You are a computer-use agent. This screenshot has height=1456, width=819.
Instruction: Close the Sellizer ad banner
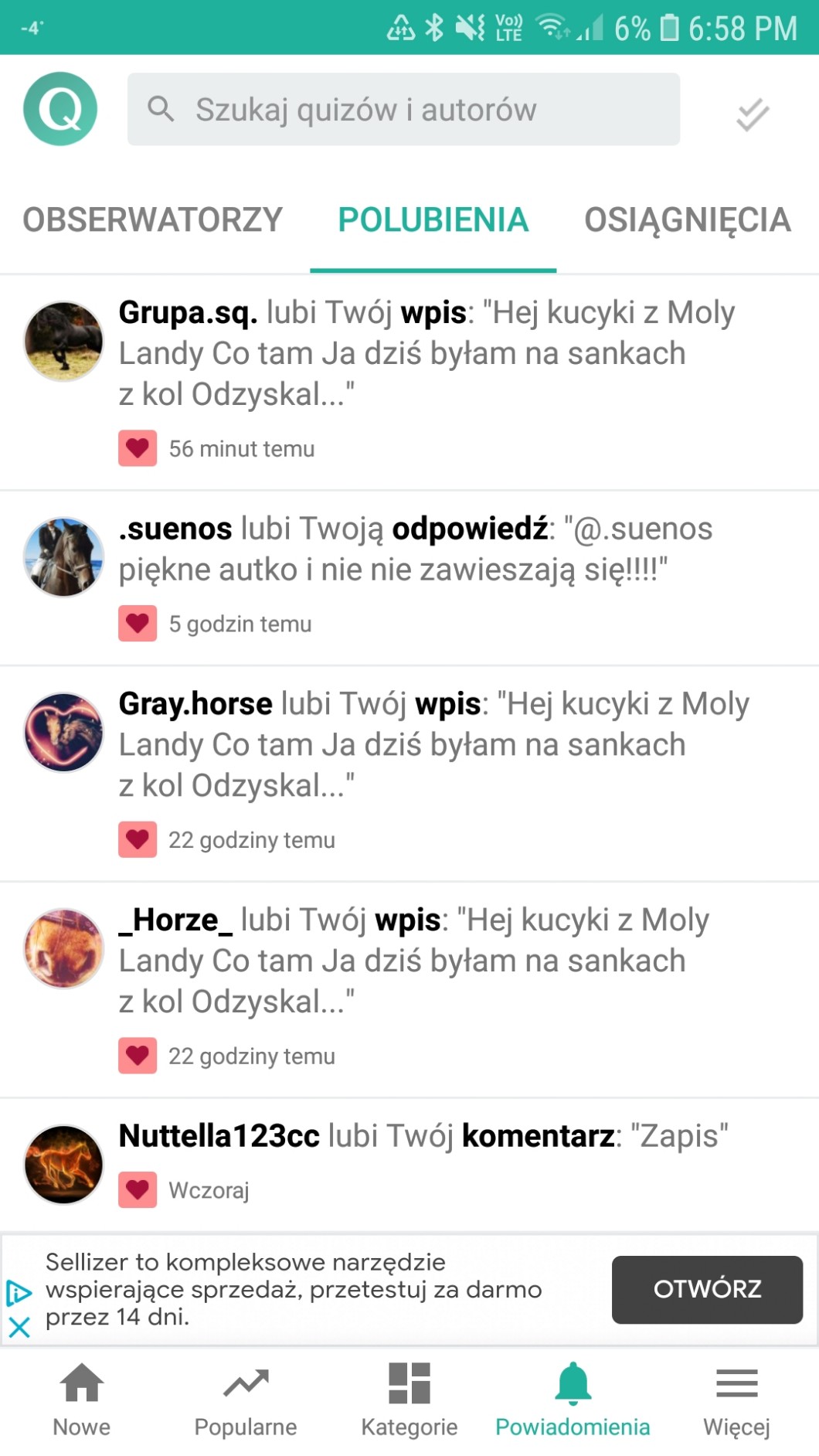[x=19, y=1328]
